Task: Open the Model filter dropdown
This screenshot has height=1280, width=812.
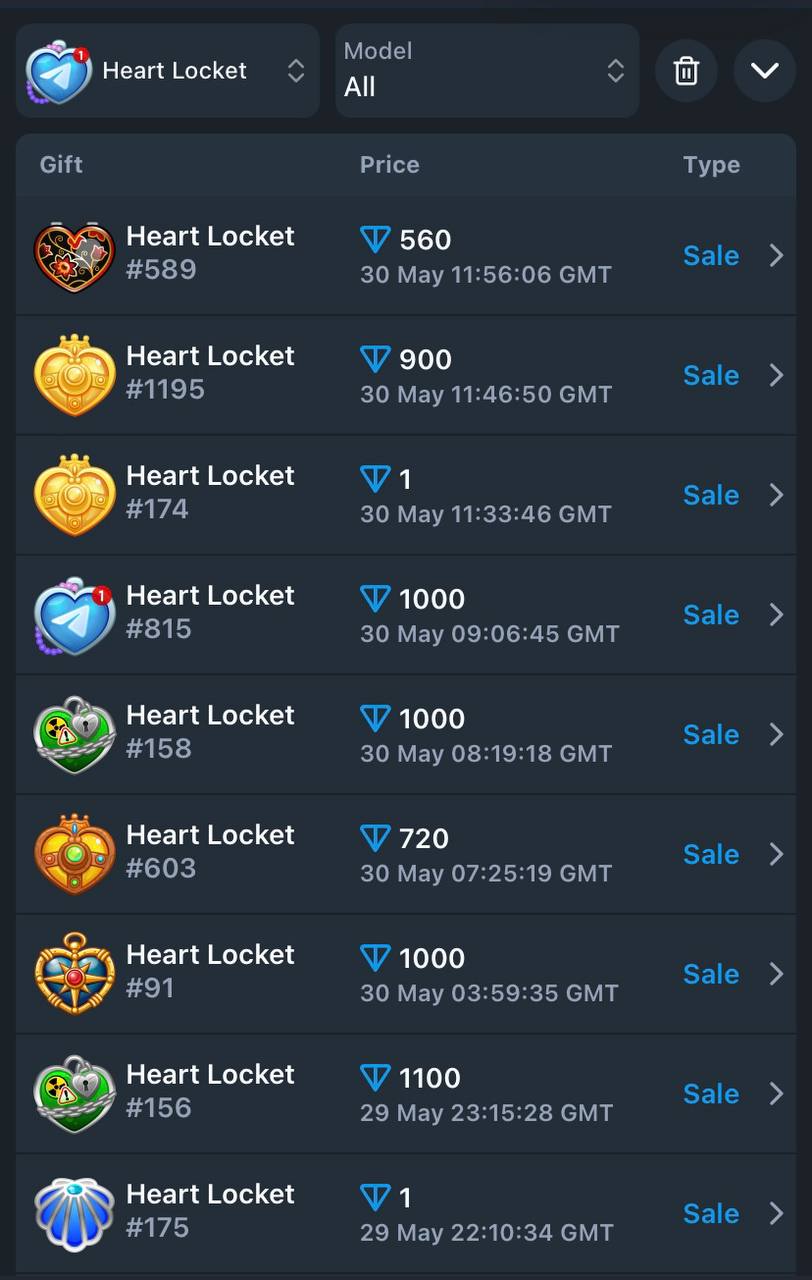Action: (x=486, y=71)
